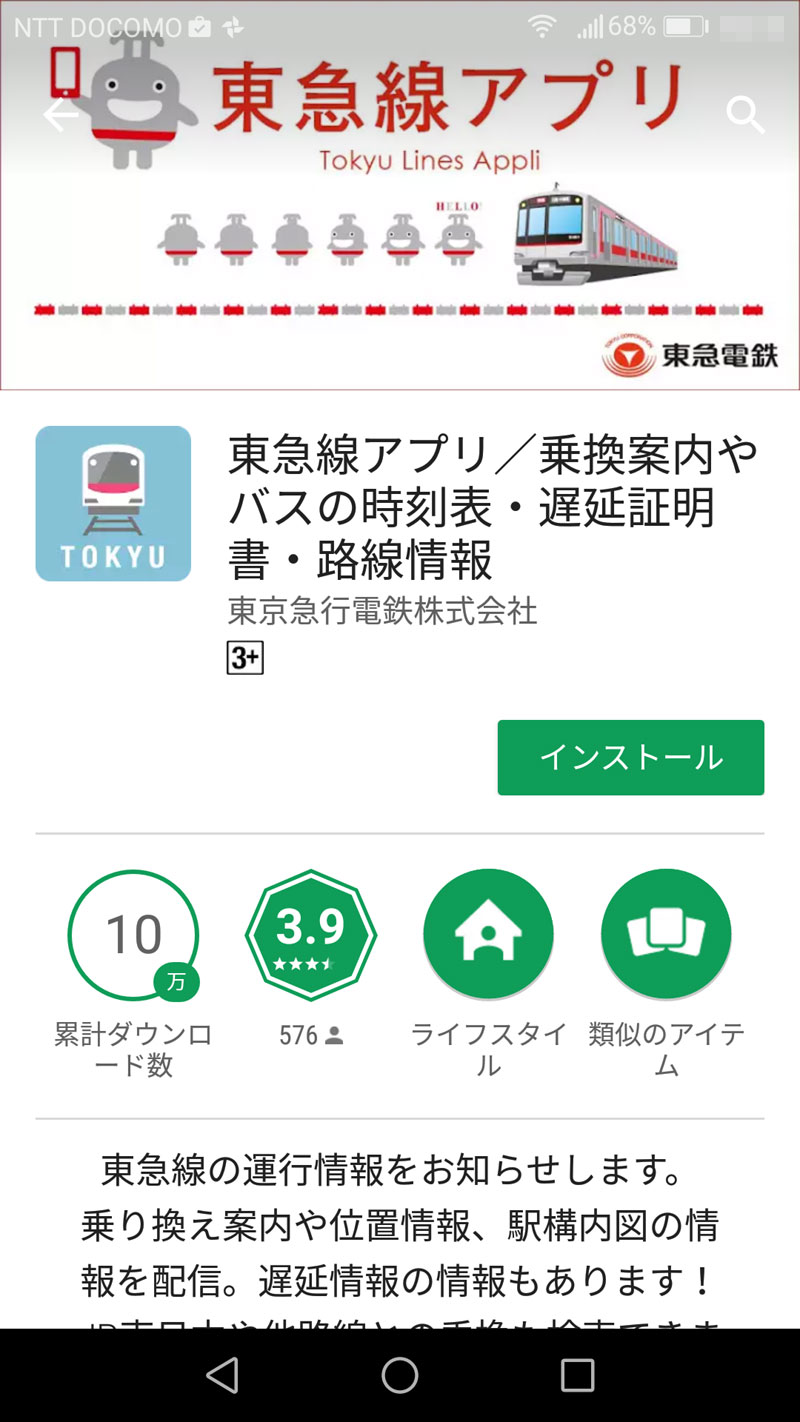Open the system recent apps button
Image resolution: width=800 pixels, height=1422 pixels.
click(577, 1376)
